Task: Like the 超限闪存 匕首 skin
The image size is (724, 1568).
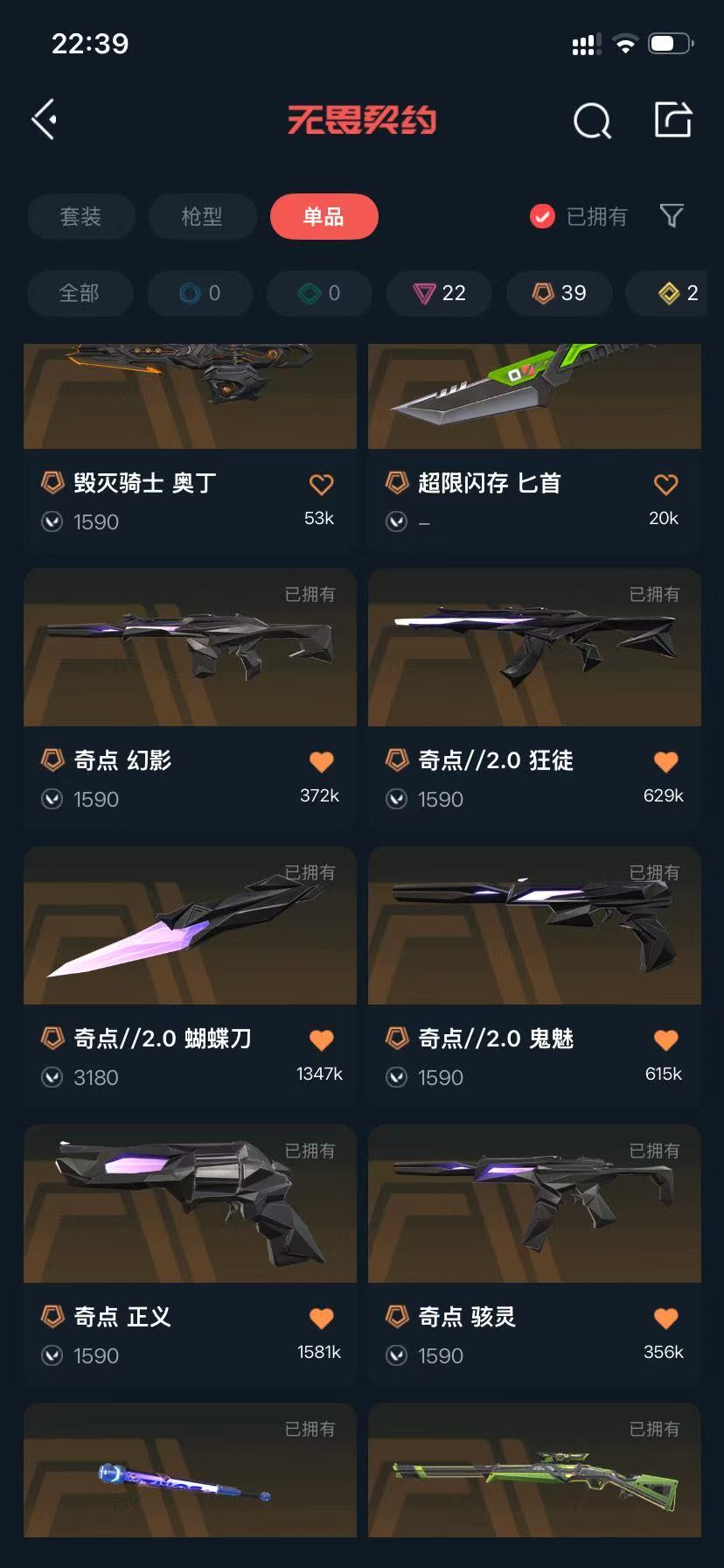Action: click(x=666, y=484)
